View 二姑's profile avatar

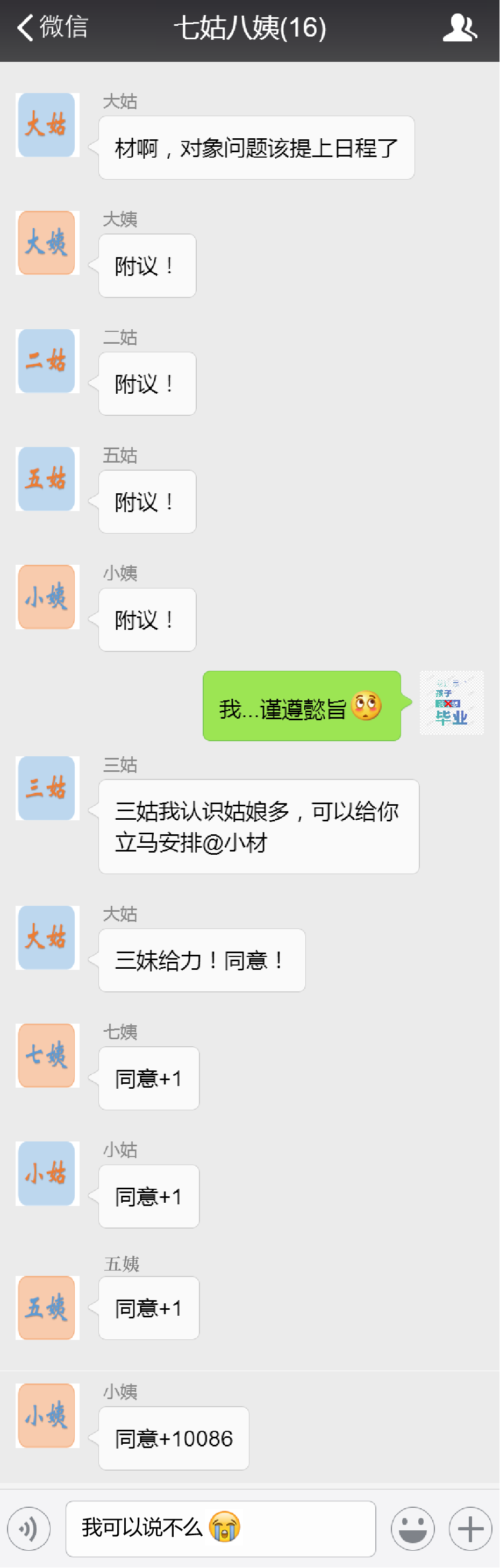click(47, 361)
